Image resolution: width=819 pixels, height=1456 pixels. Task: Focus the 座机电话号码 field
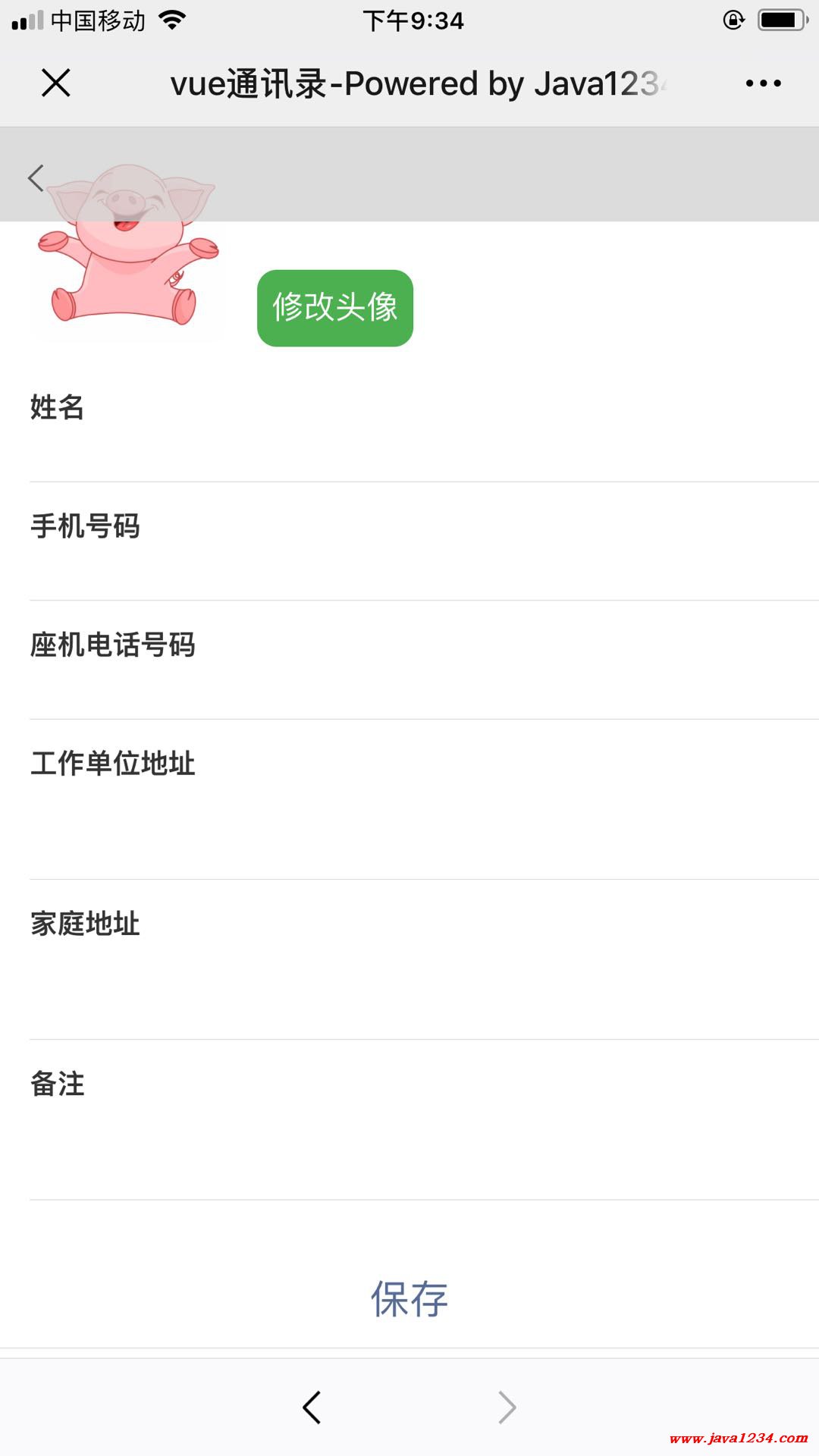tap(424, 661)
